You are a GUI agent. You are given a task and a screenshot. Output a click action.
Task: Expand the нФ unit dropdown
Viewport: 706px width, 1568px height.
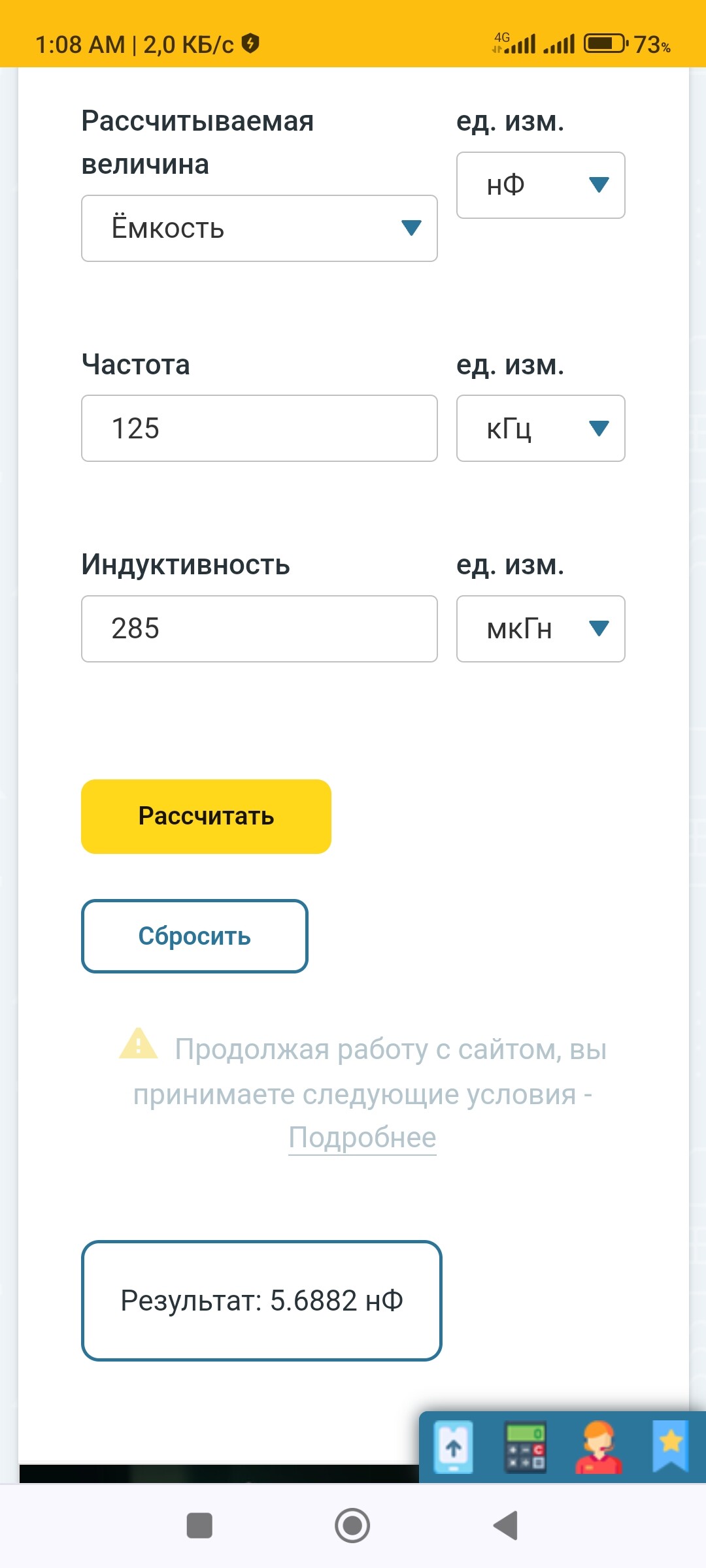540,186
